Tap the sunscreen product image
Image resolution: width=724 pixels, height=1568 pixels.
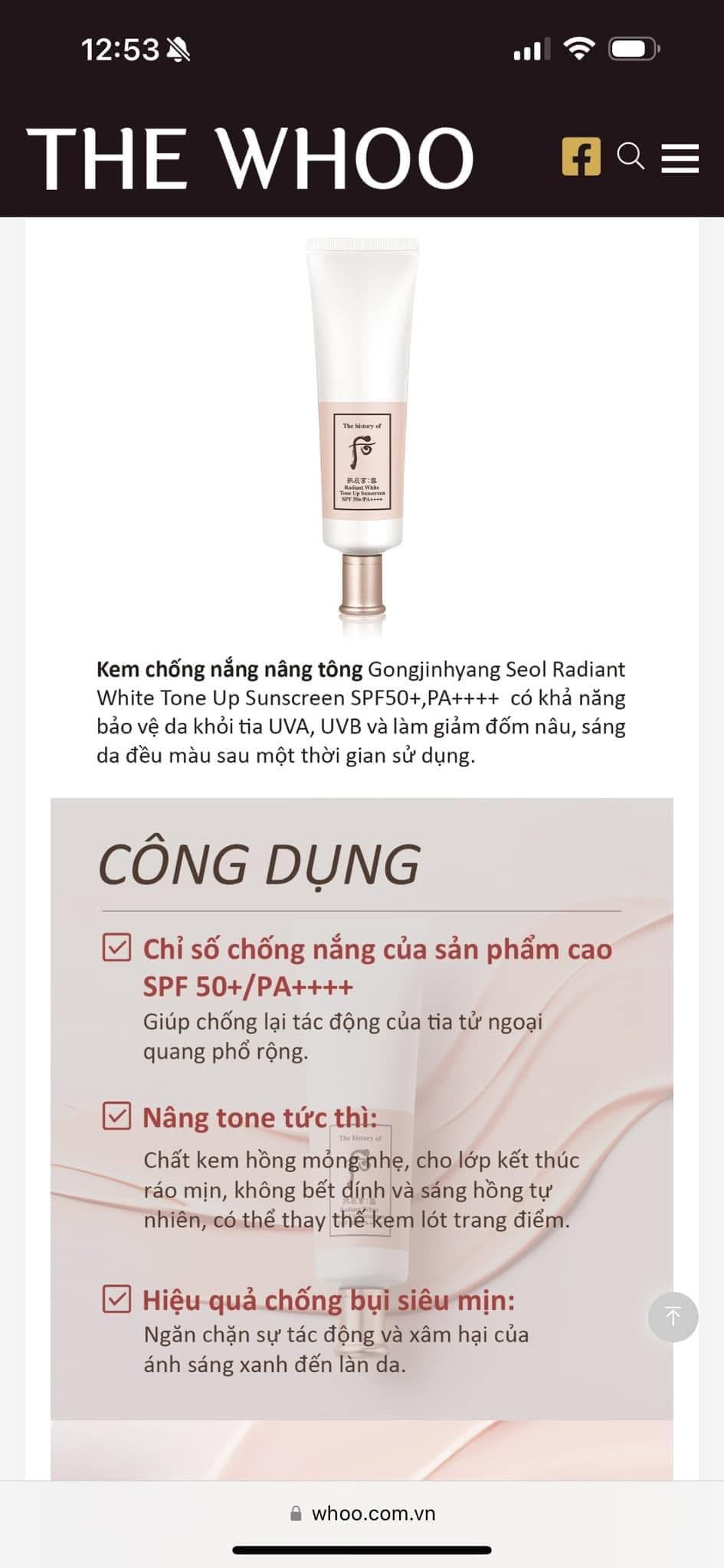(362, 429)
